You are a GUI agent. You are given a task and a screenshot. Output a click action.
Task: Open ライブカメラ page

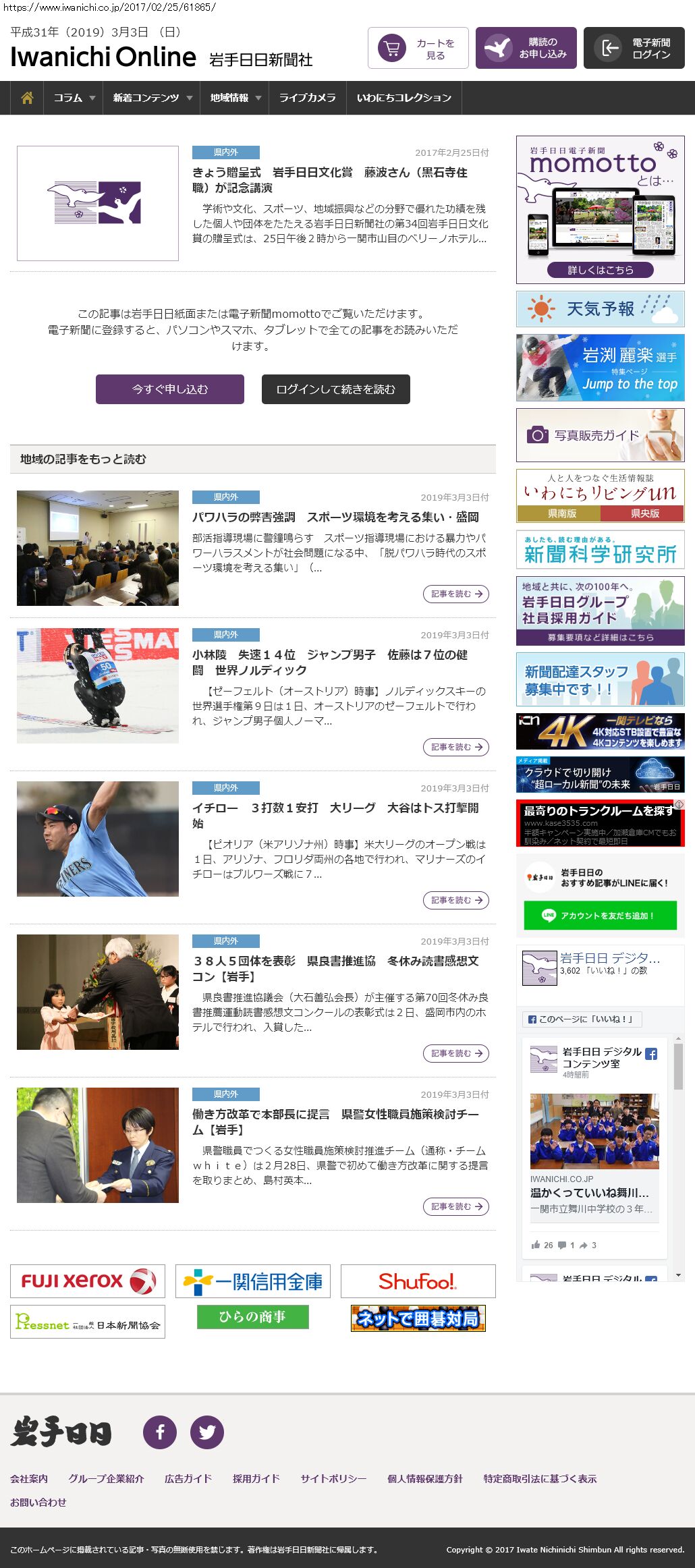click(x=307, y=98)
